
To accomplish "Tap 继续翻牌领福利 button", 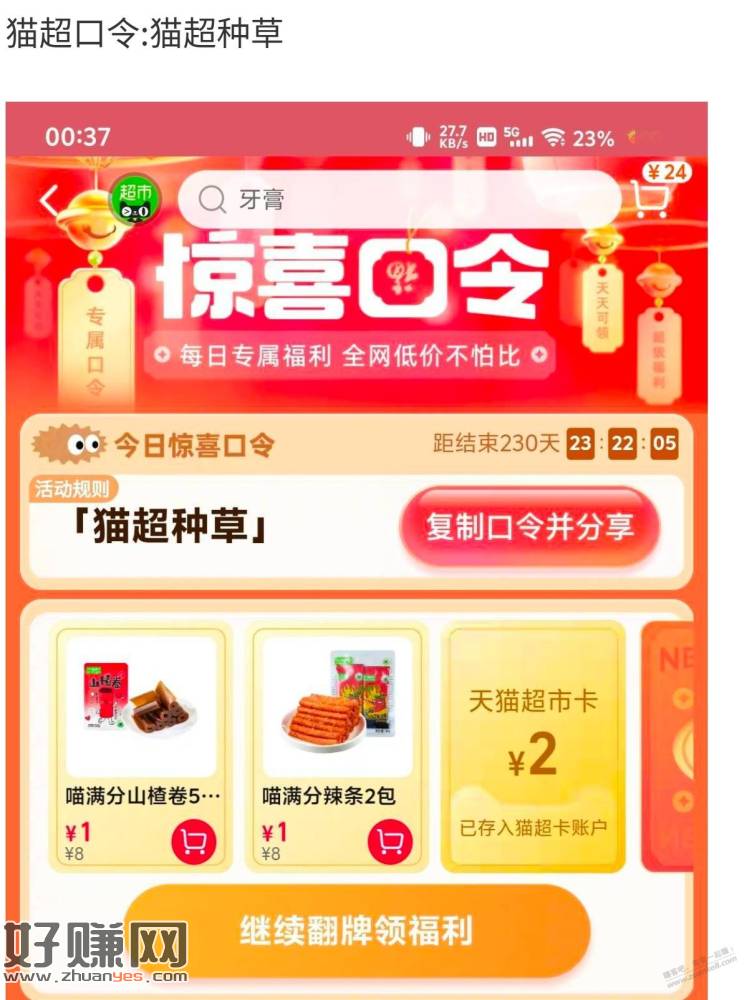I will pos(356,930).
